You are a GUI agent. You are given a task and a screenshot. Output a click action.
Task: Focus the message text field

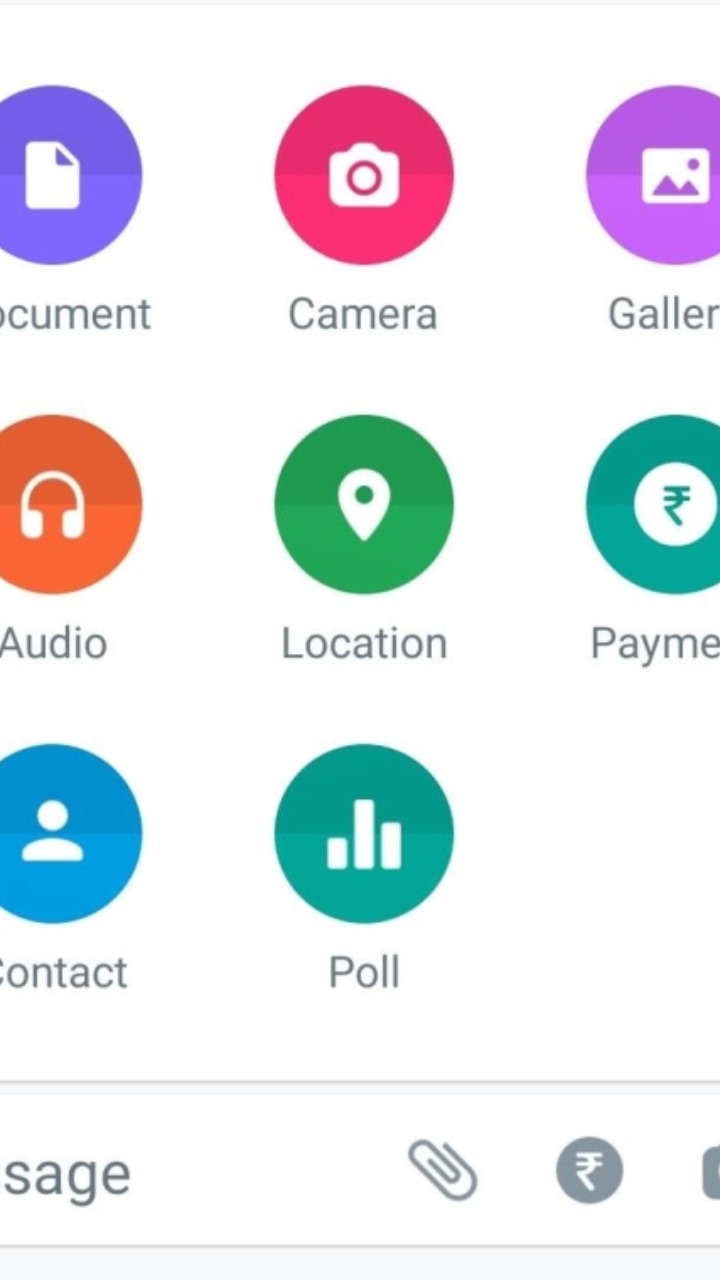tap(150, 1172)
